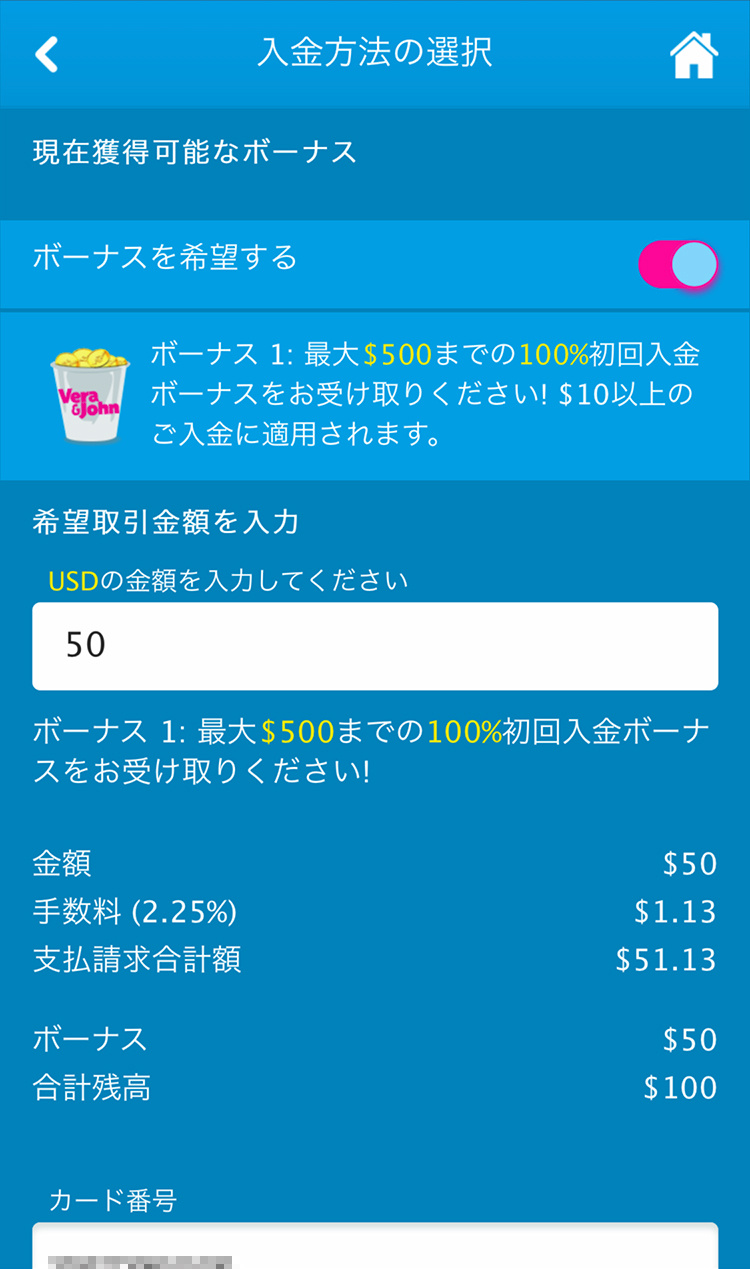Tap the USD amount field showing 50
This screenshot has height=1269, width=750.
tap(375, 646)
